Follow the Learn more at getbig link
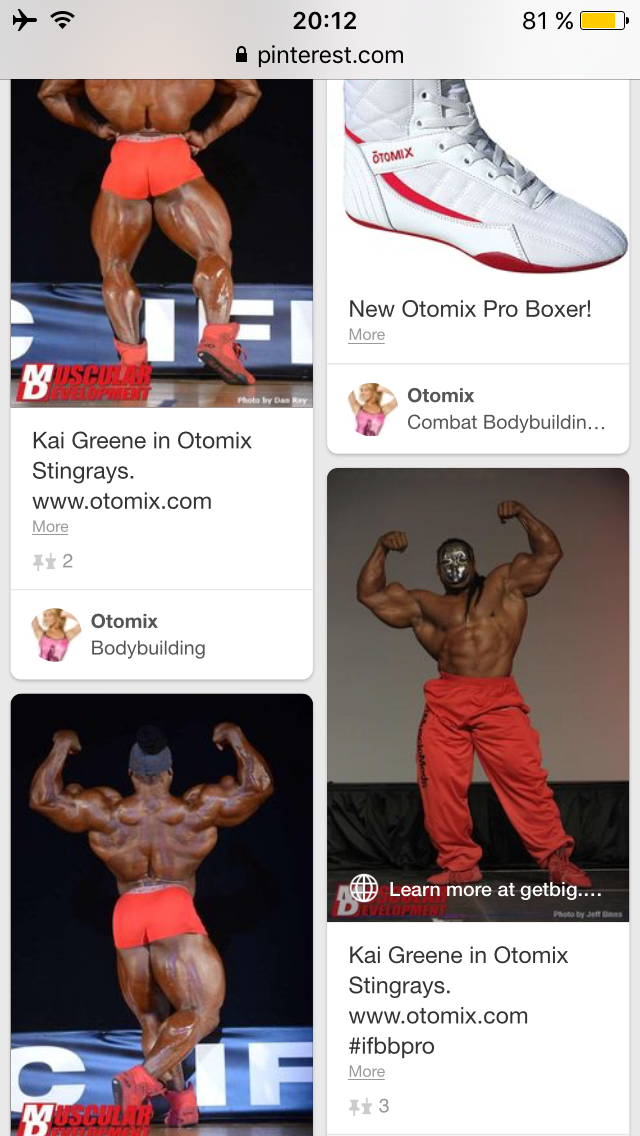640x1136 pixels. tap(478, 889)
